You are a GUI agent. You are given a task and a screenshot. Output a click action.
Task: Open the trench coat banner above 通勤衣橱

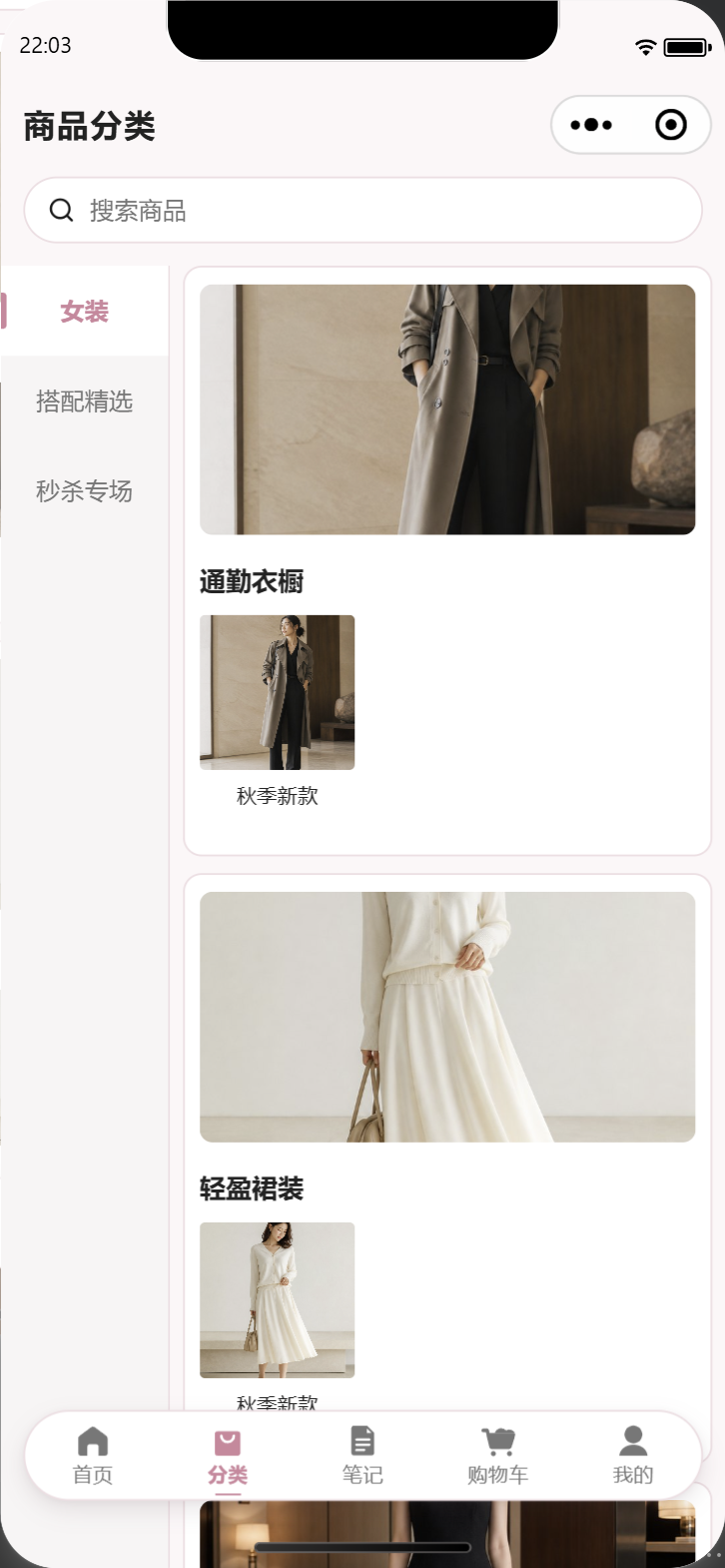click(x=447, y=409)
